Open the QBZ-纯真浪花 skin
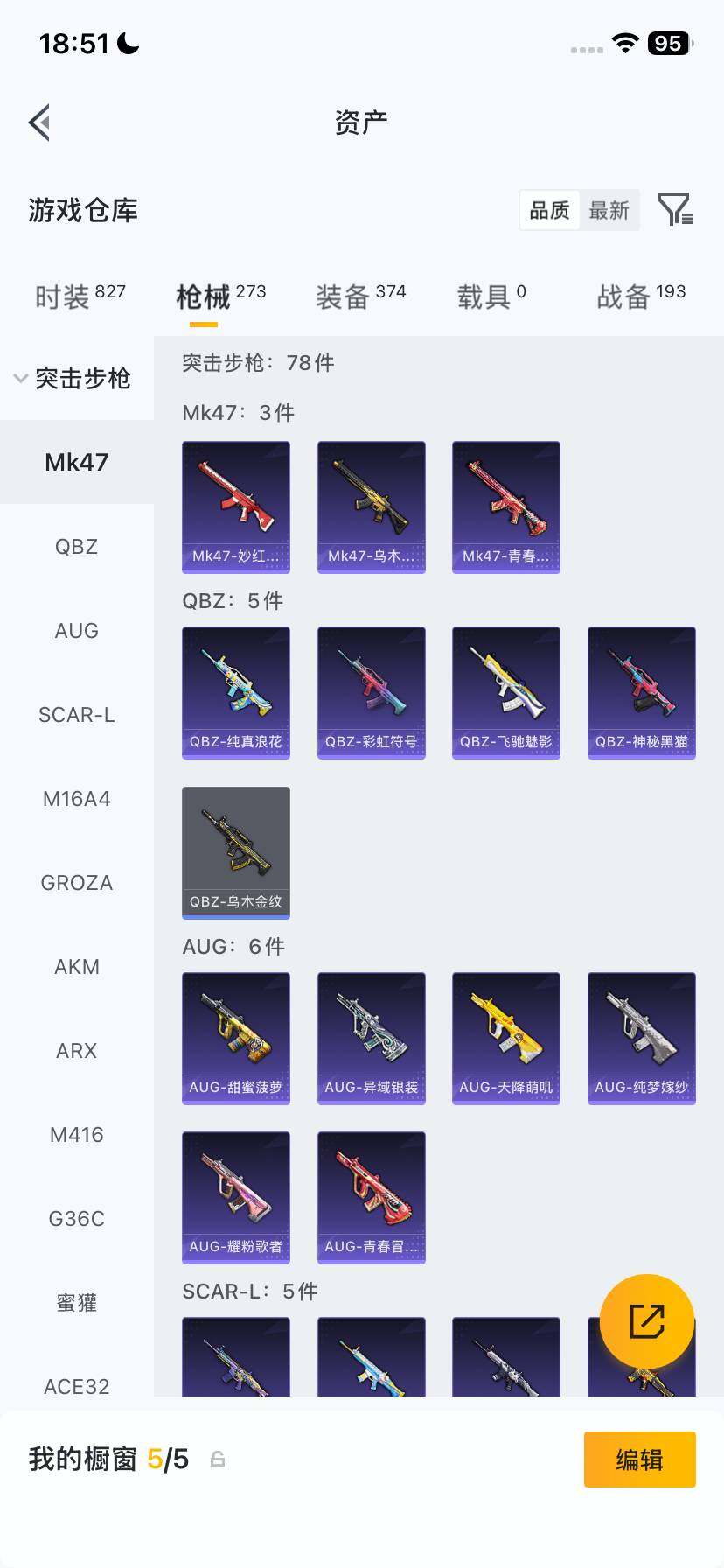 click(236, 691)
